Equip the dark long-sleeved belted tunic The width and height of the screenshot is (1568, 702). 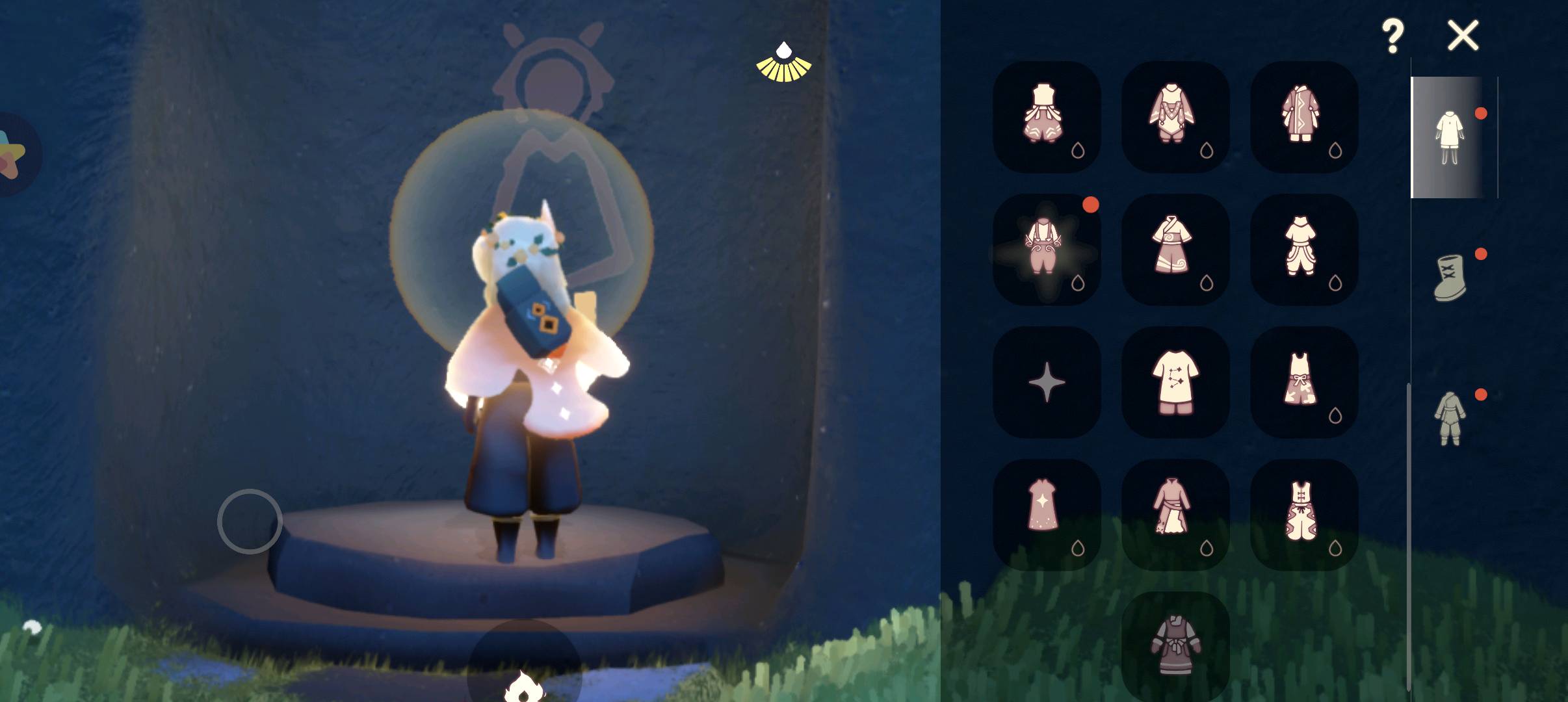point(1175,645)
